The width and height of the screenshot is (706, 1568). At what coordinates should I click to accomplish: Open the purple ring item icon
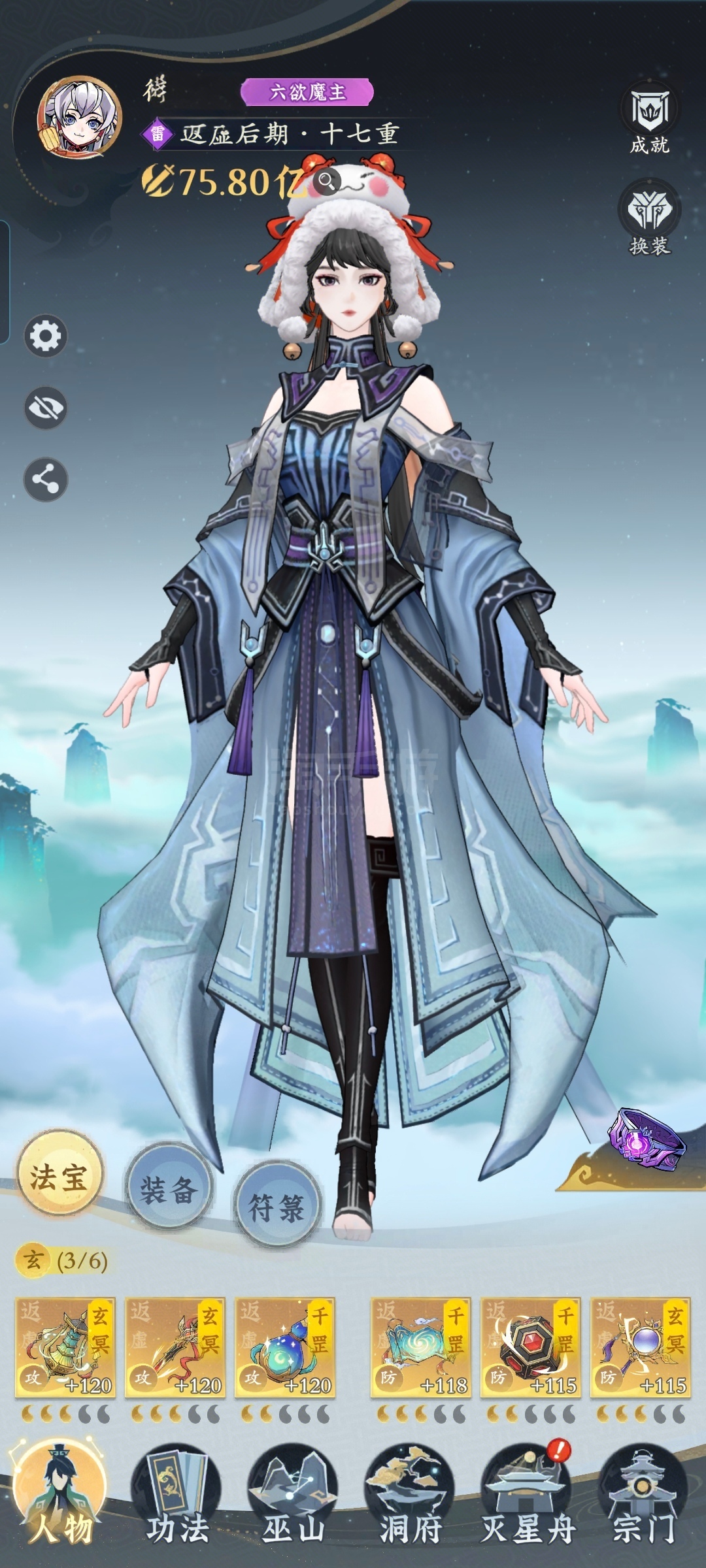coord(647,1138)
